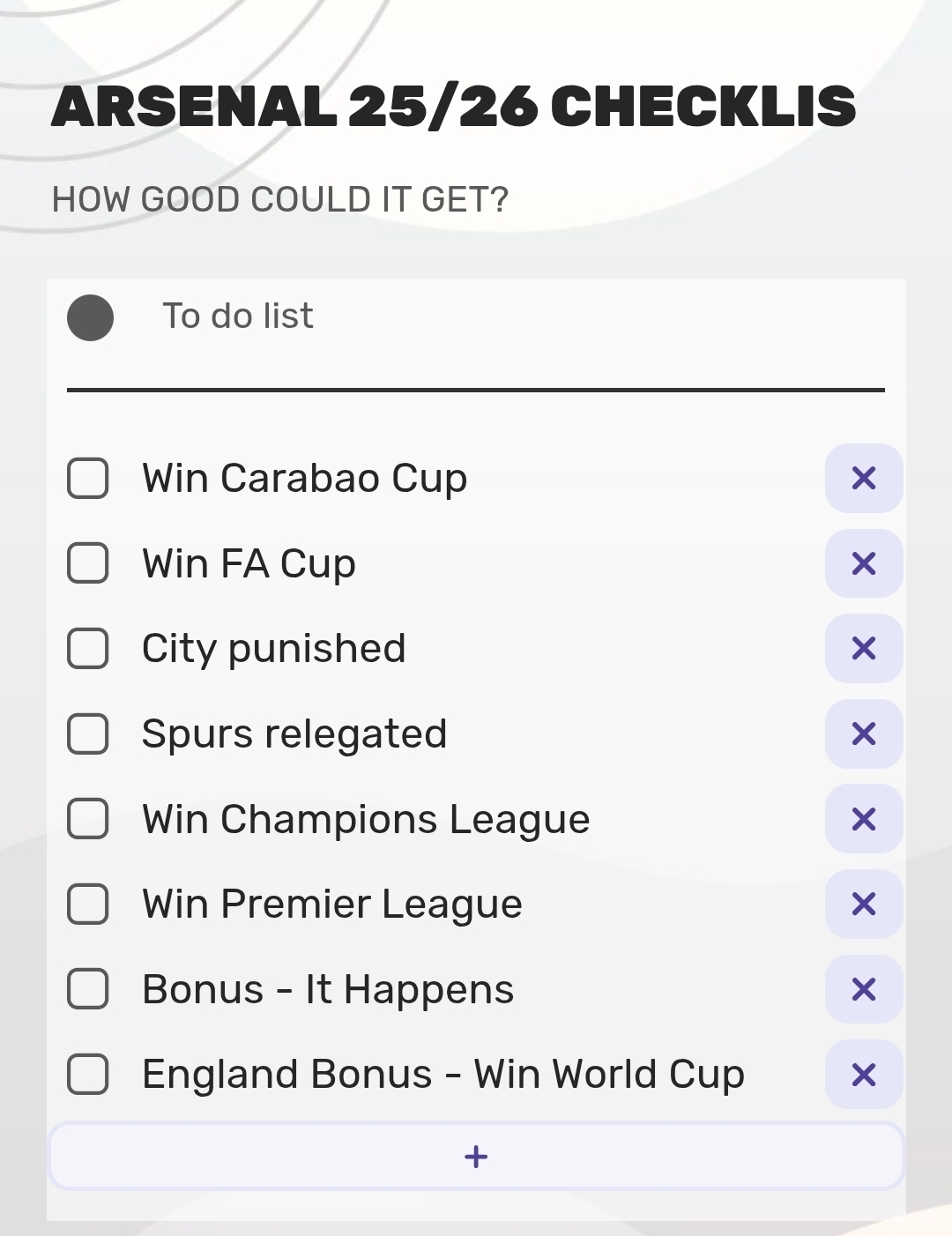
Task: Tick off Win FA Cup
Action: pos(88,563)
